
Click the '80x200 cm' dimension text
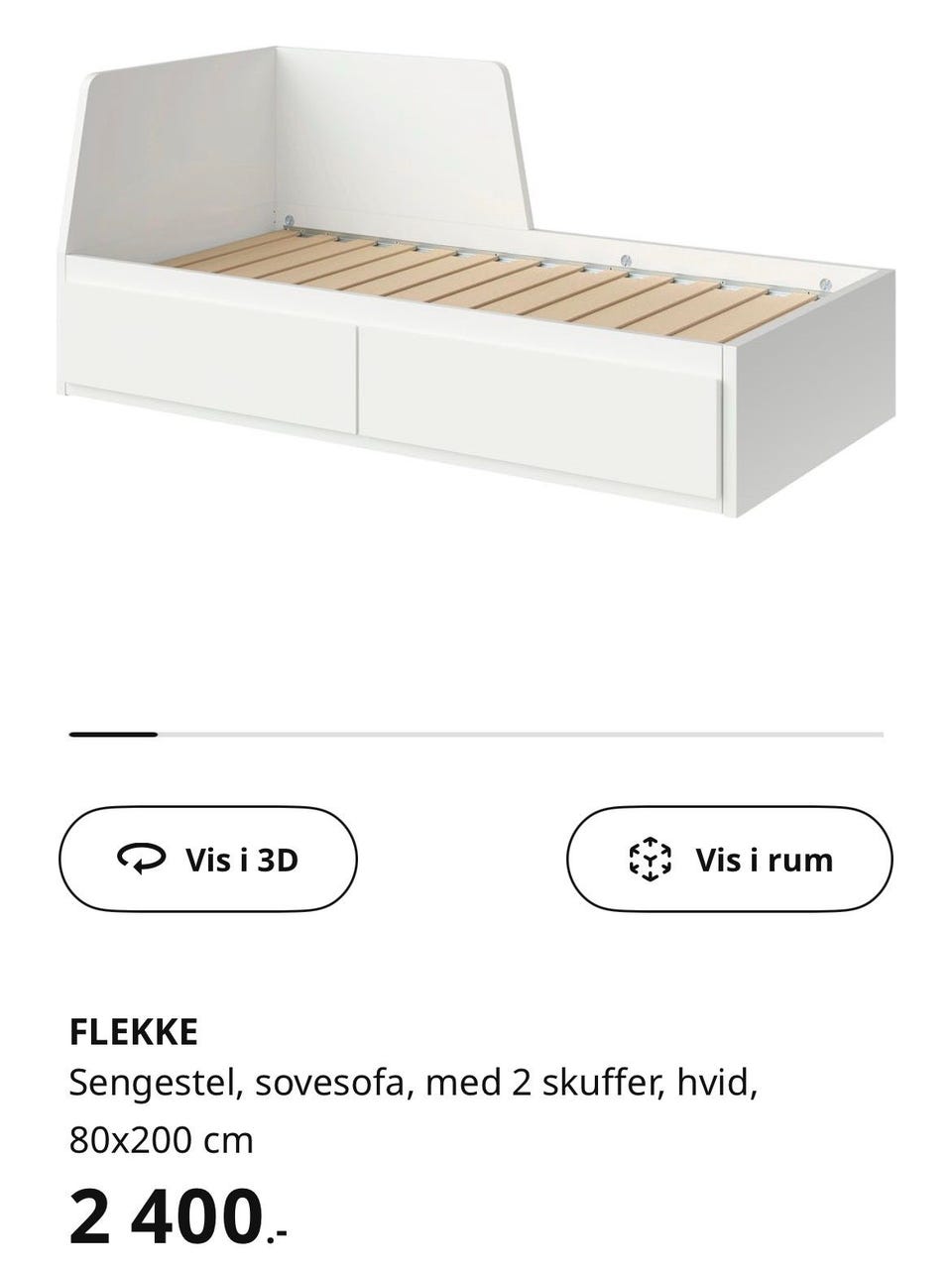coord(159,1140)
